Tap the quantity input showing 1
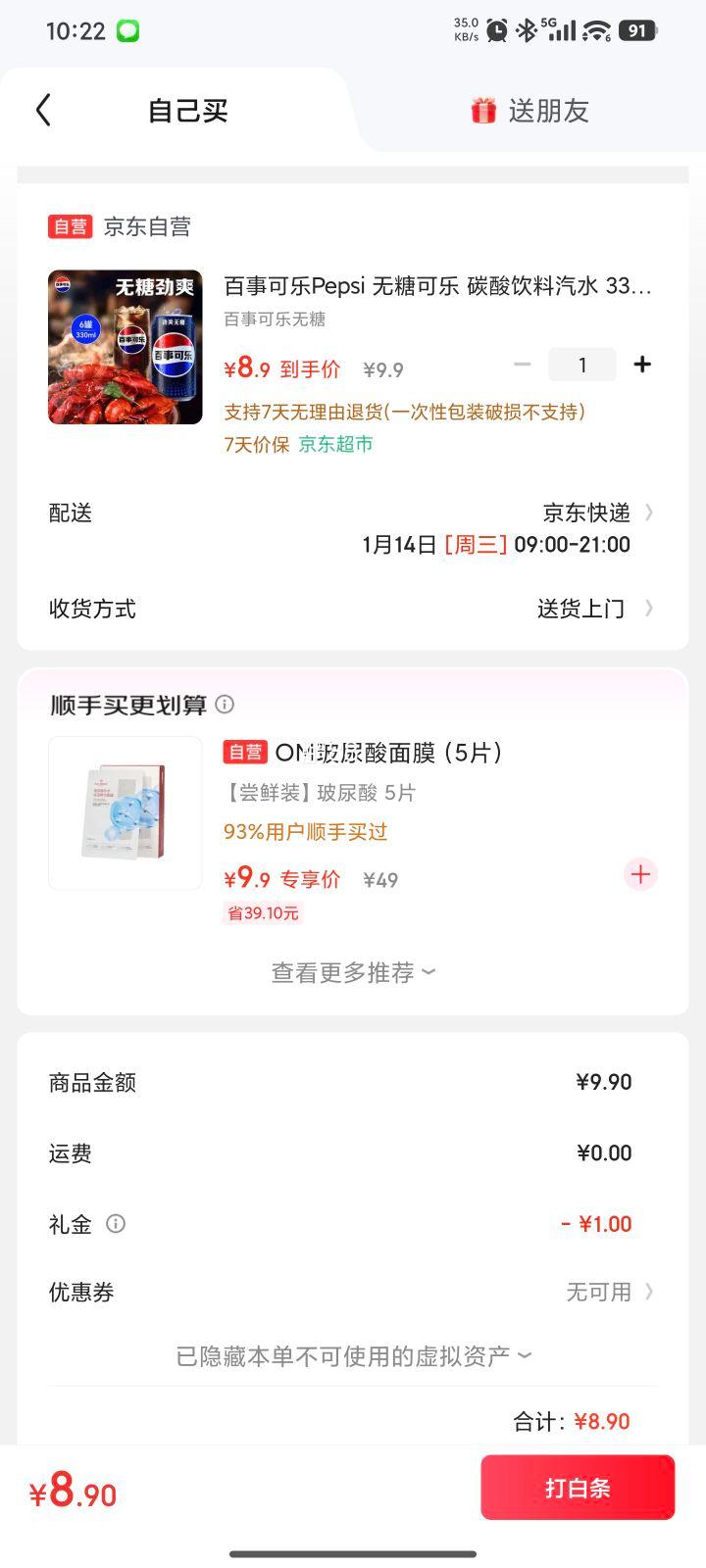Image resolution: width=706 pixels, height=1568 pixels. pos(582,365)
